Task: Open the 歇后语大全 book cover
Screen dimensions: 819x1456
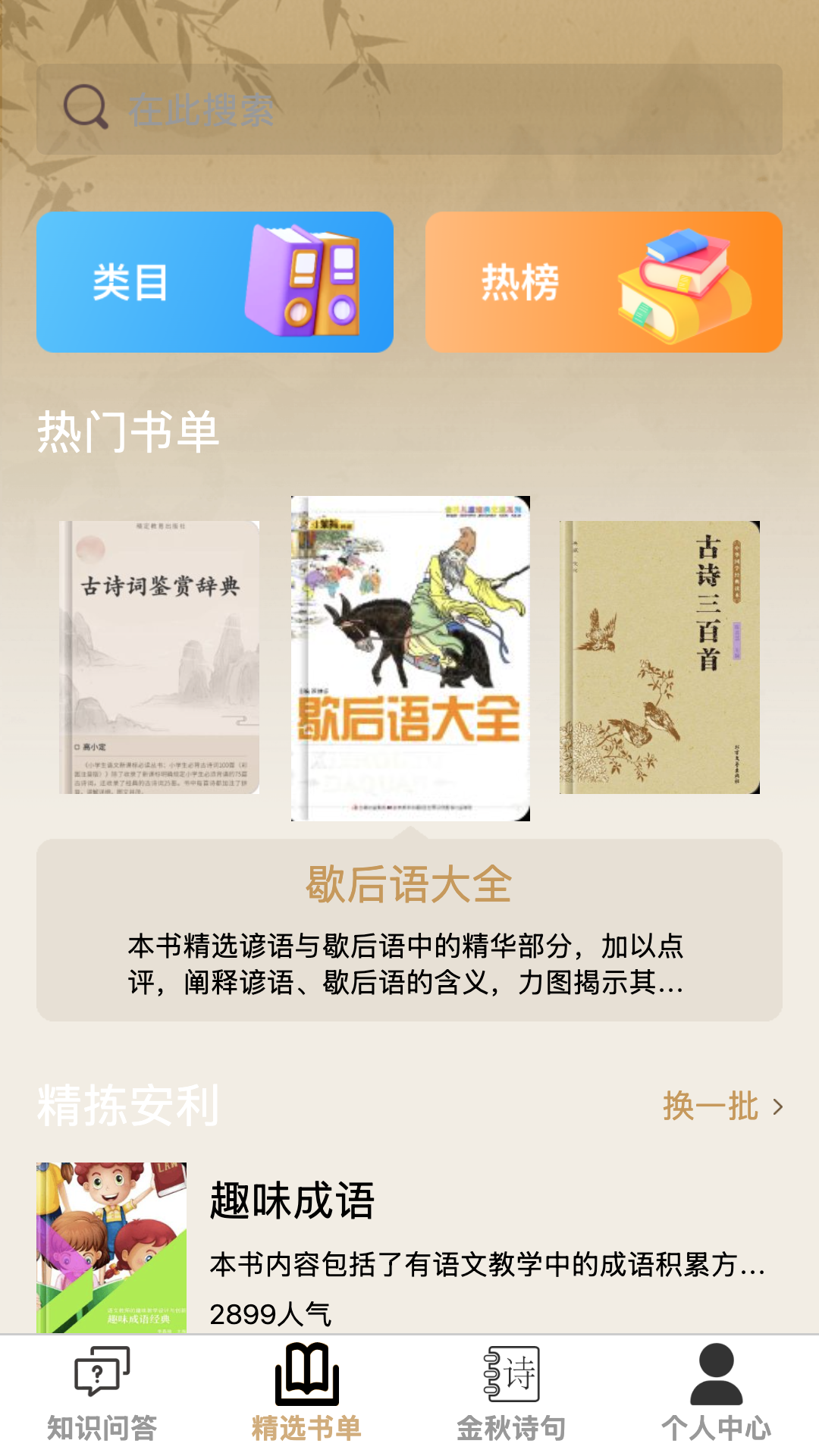Action: (x=410, y=658)
